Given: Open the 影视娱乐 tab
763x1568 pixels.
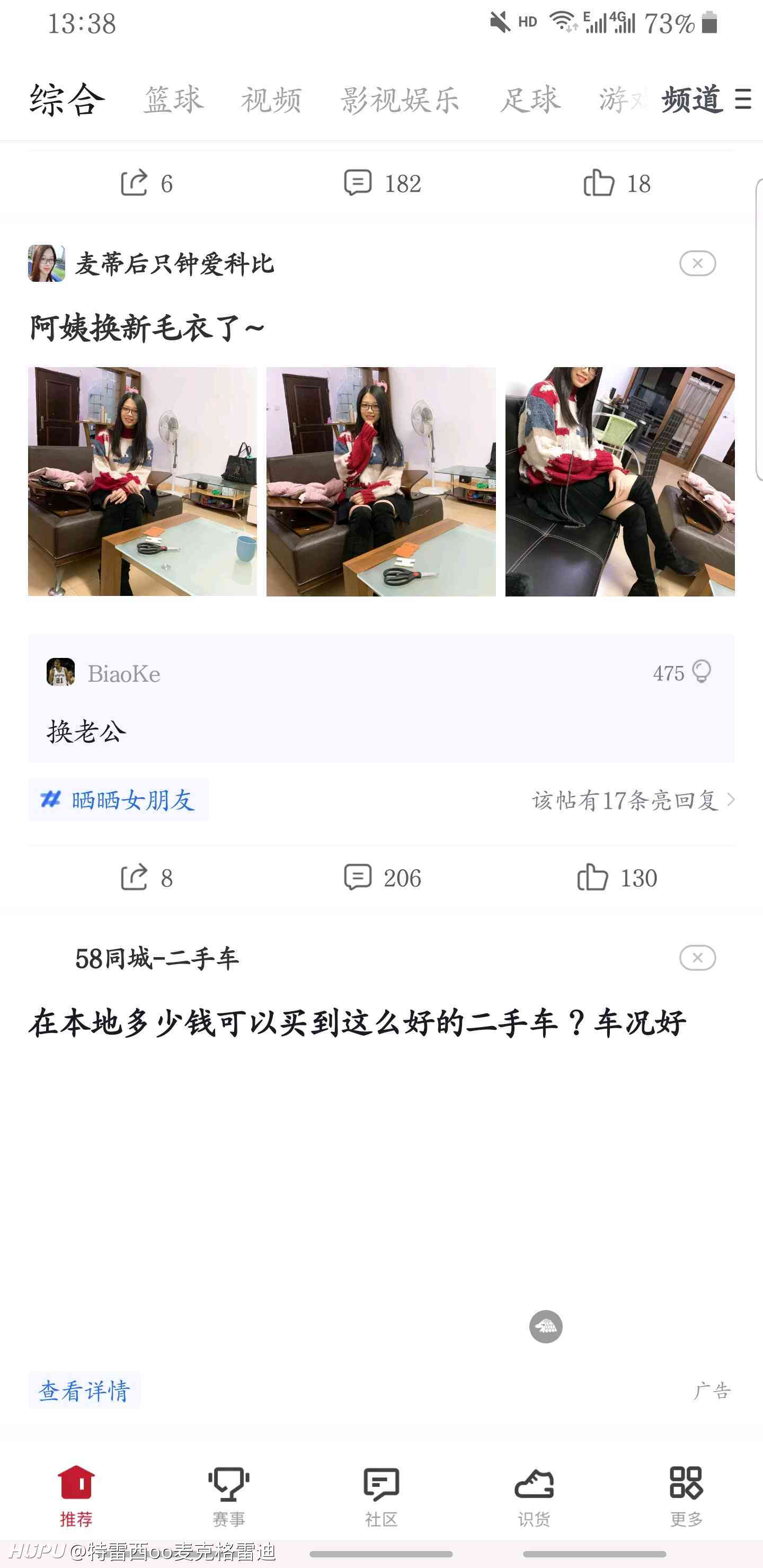Looking at the screenshot, I should tap(400, 100).
